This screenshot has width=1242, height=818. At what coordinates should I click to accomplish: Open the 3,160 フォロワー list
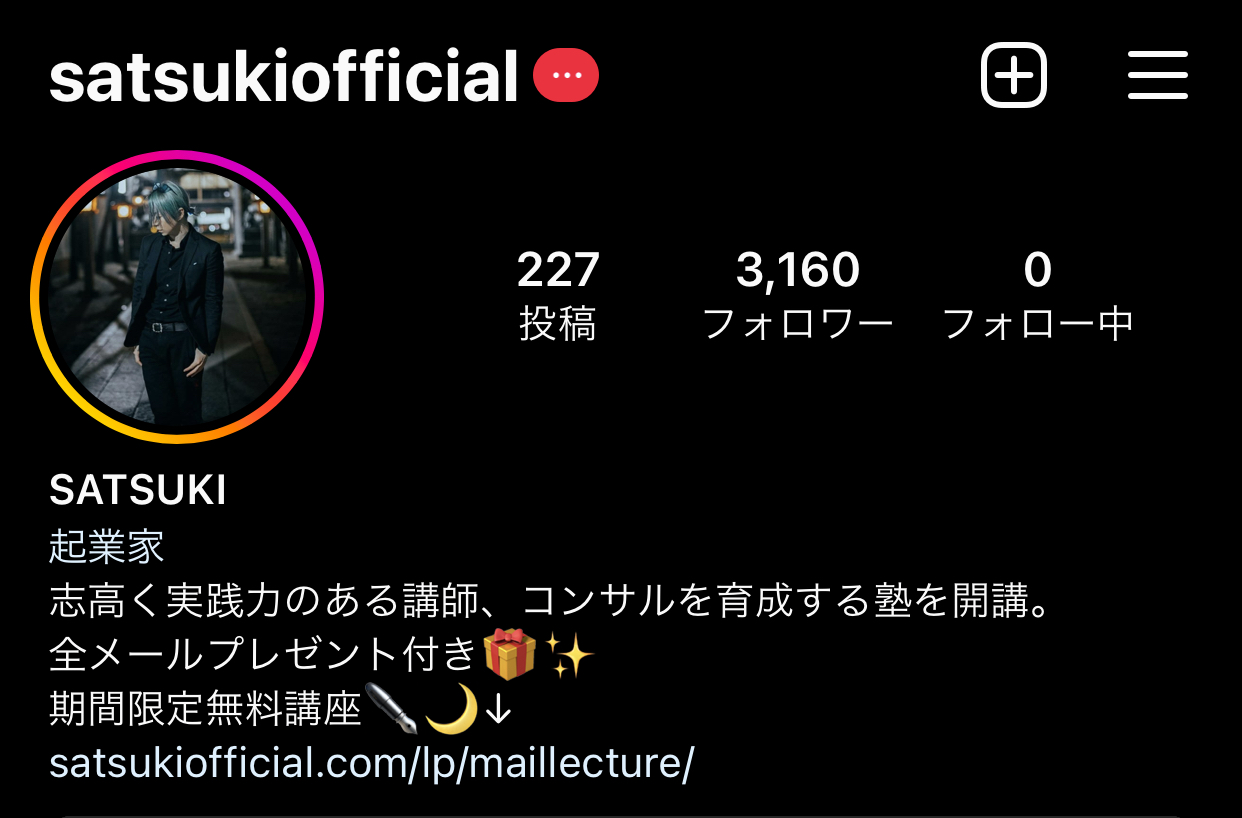coord(797,296)
